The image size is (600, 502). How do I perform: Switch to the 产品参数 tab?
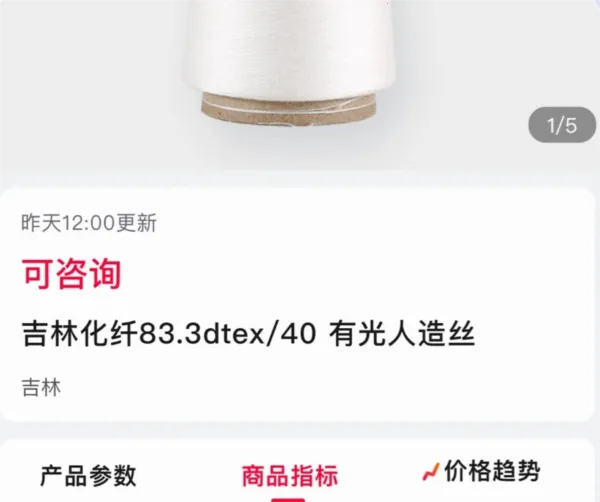[88, 475]
